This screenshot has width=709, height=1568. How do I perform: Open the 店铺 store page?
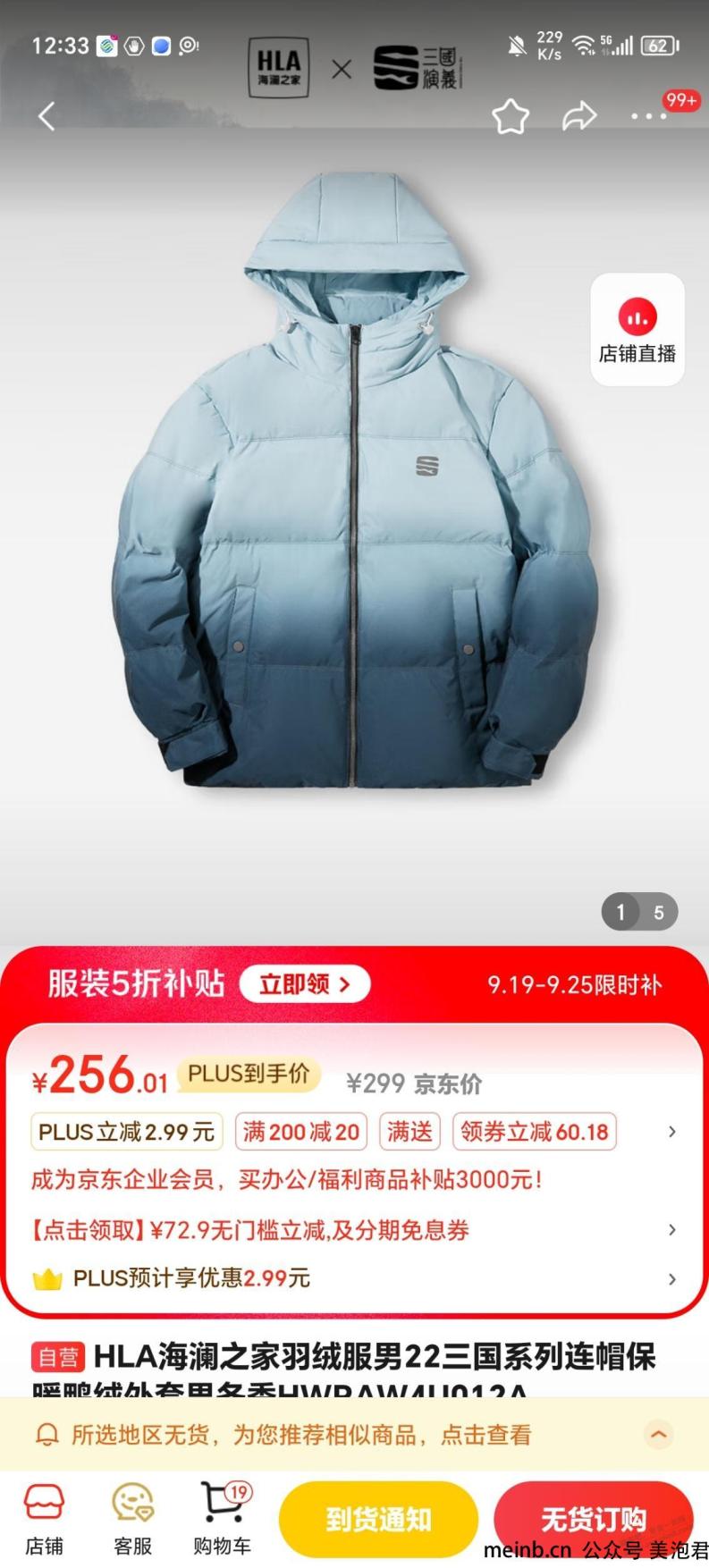pyautogui.click(x=44, y=1519)
